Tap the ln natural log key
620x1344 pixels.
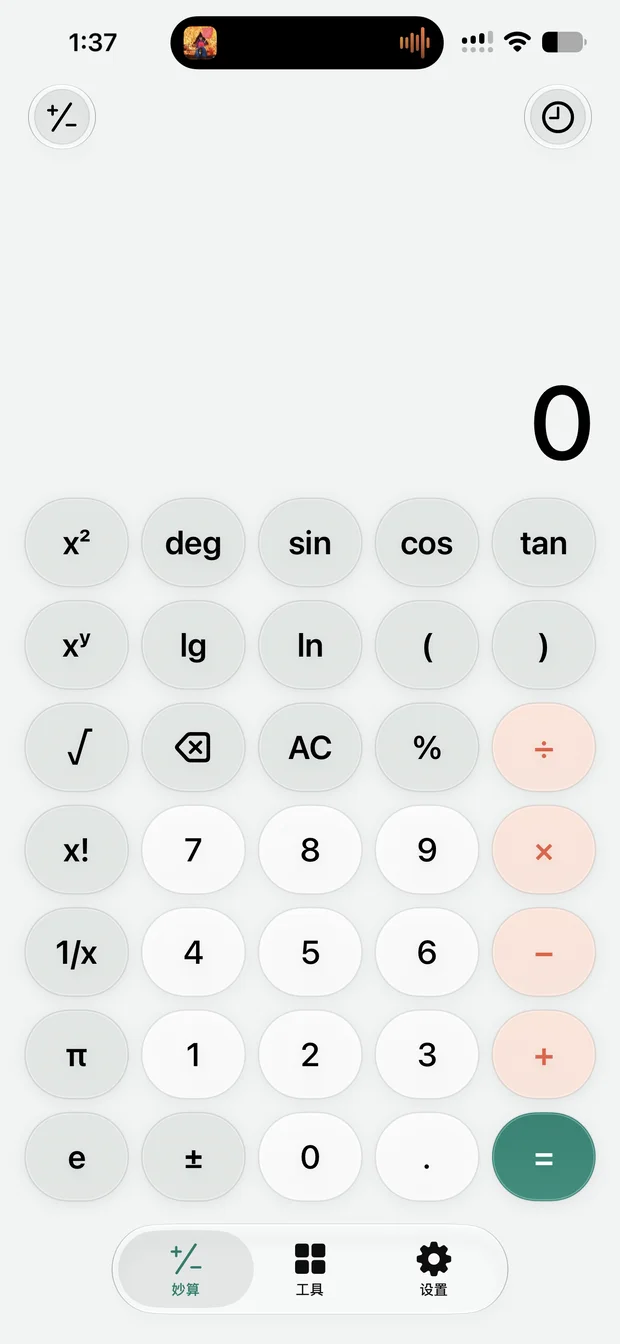310,645
